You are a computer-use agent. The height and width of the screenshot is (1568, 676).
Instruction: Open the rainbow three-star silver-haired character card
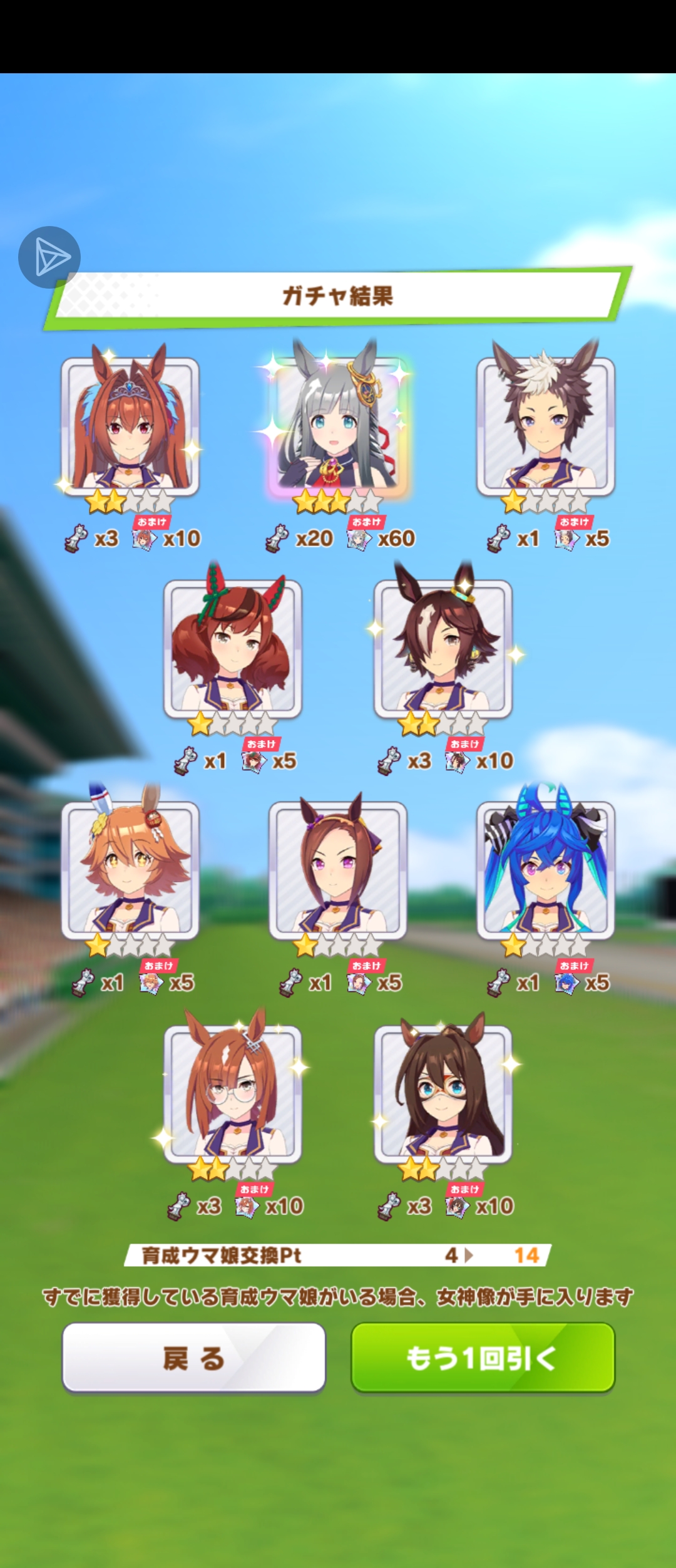[x=339, y=426]
